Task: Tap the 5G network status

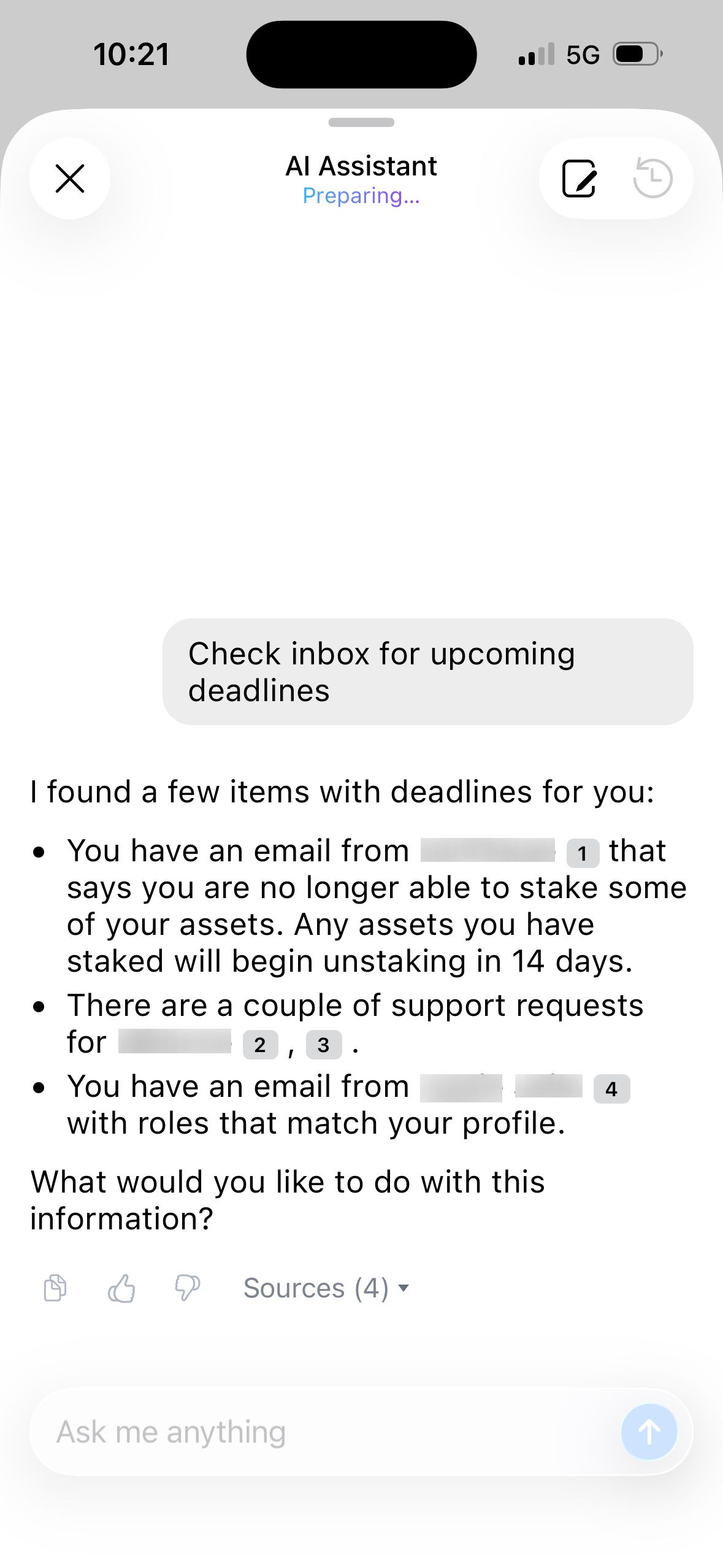Action: (583, 54)
